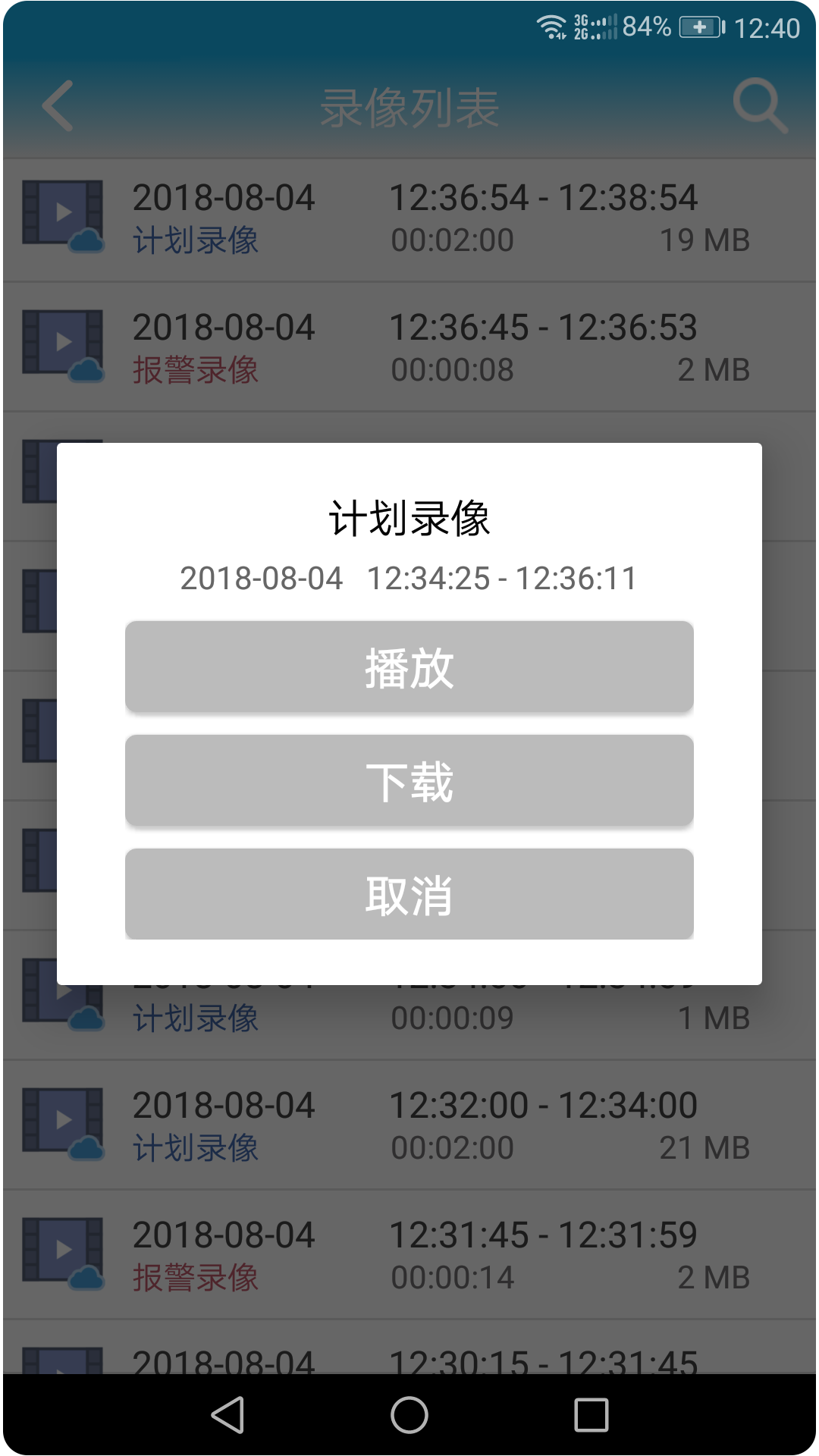819x1456 pixels.
Task: Tap the battery indicator in the status bar
Action: point(701,25)
